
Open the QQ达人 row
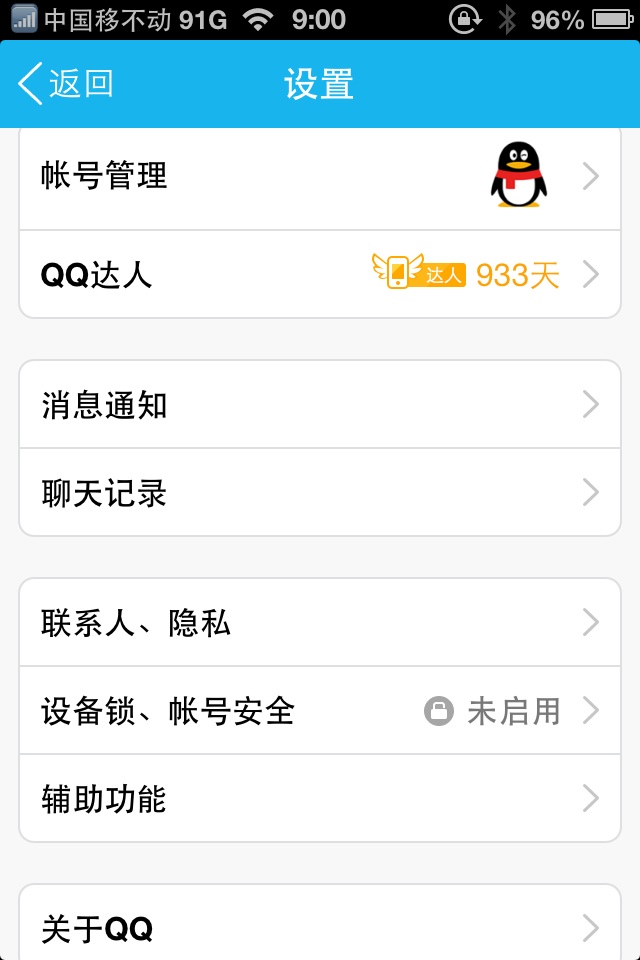click(x=320, y=274)
